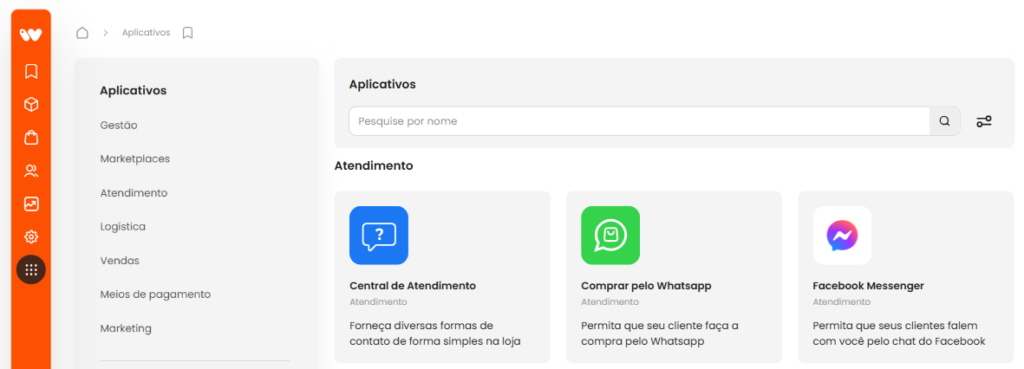
Task: Tap the magnifier search button
Action: 945,121
